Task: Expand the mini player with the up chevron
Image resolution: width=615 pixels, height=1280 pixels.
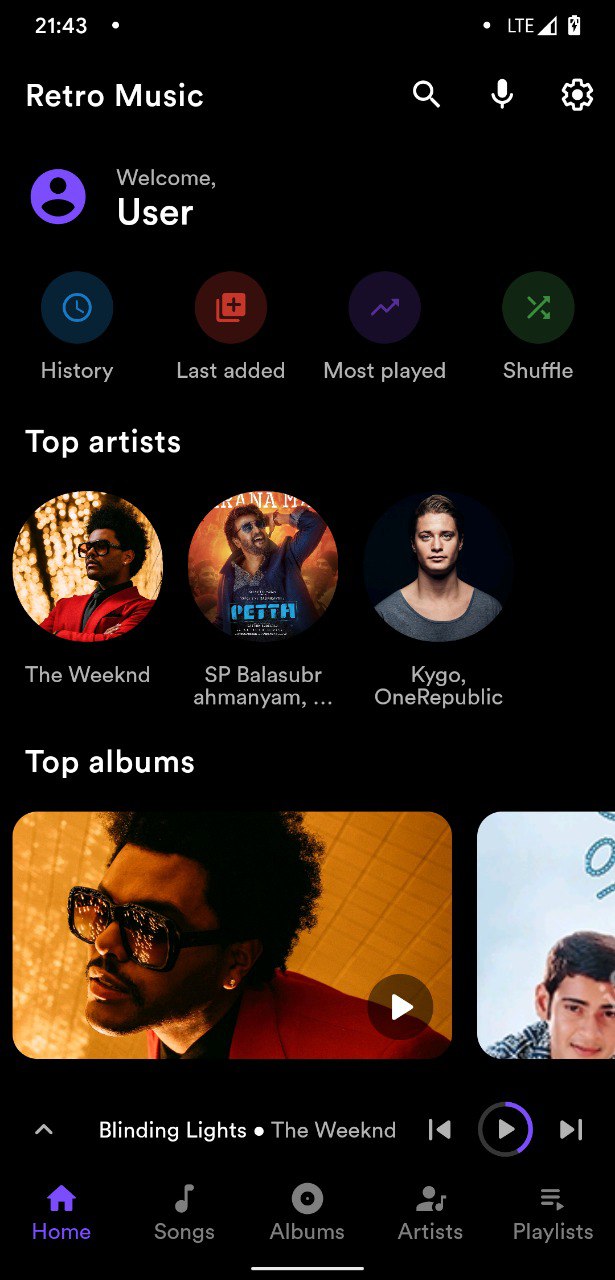Action: (43, 1130)
